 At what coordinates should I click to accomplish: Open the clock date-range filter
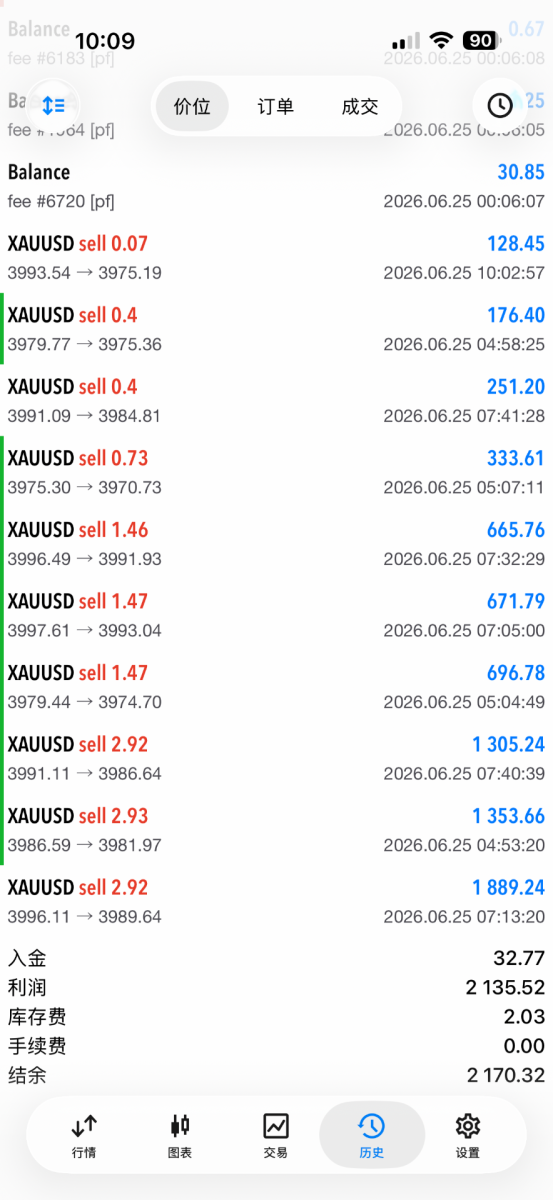pyautogui.click(x=499, y=105)
